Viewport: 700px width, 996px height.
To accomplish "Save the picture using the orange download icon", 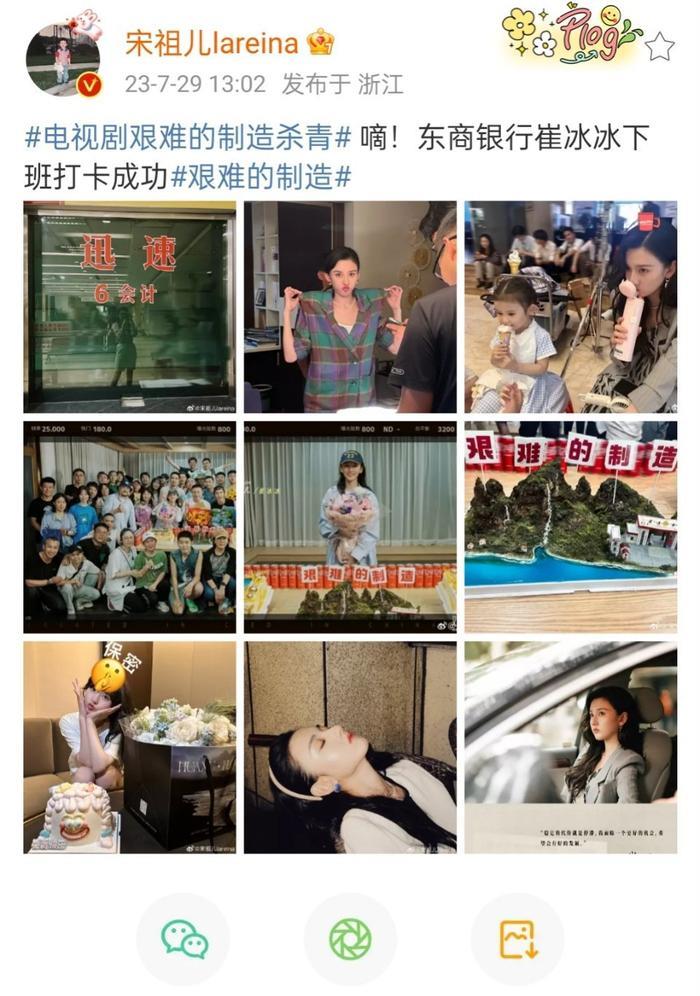I will 517,938.
